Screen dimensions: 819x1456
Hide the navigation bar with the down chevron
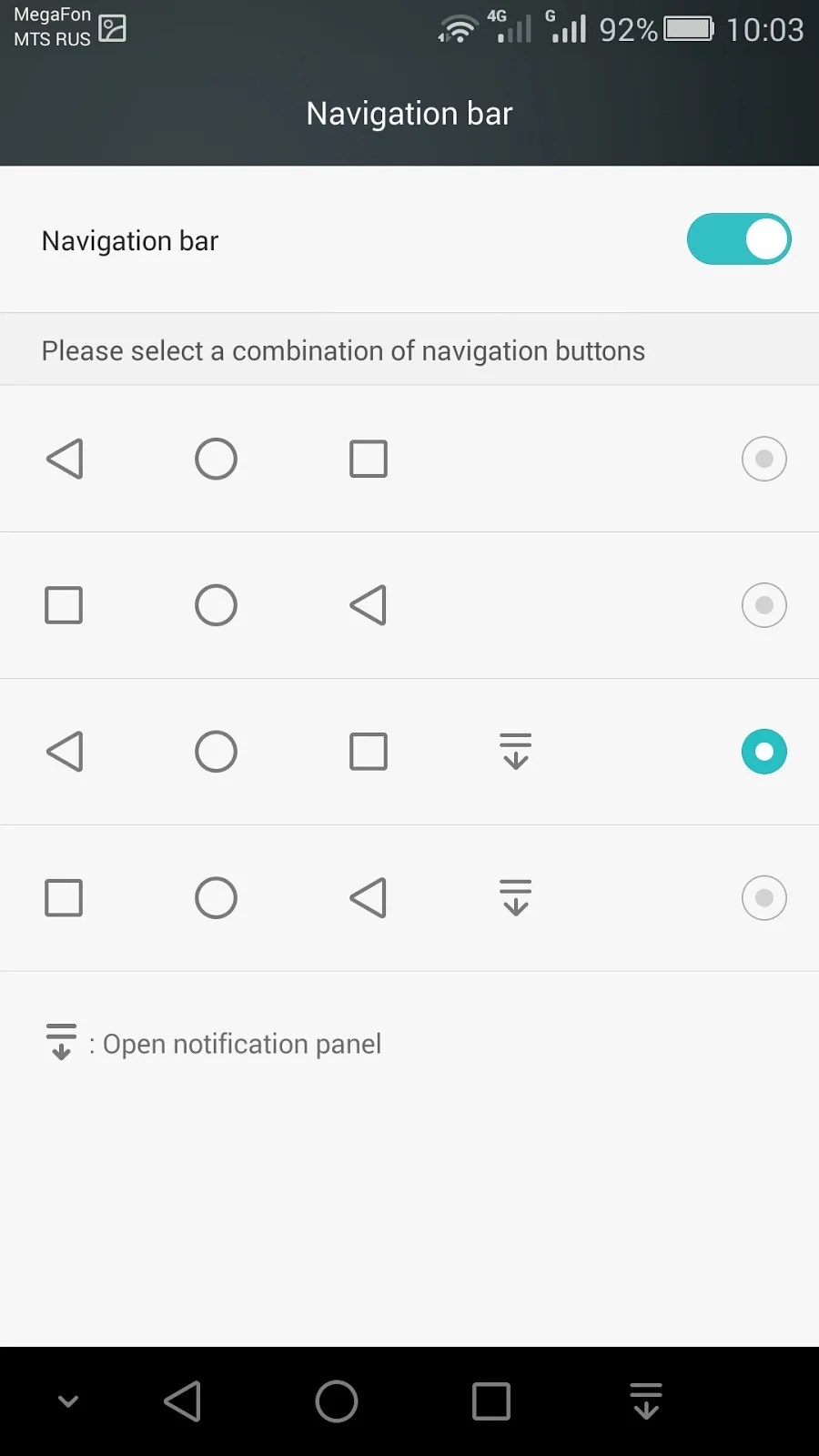[x=68, y=1401]
